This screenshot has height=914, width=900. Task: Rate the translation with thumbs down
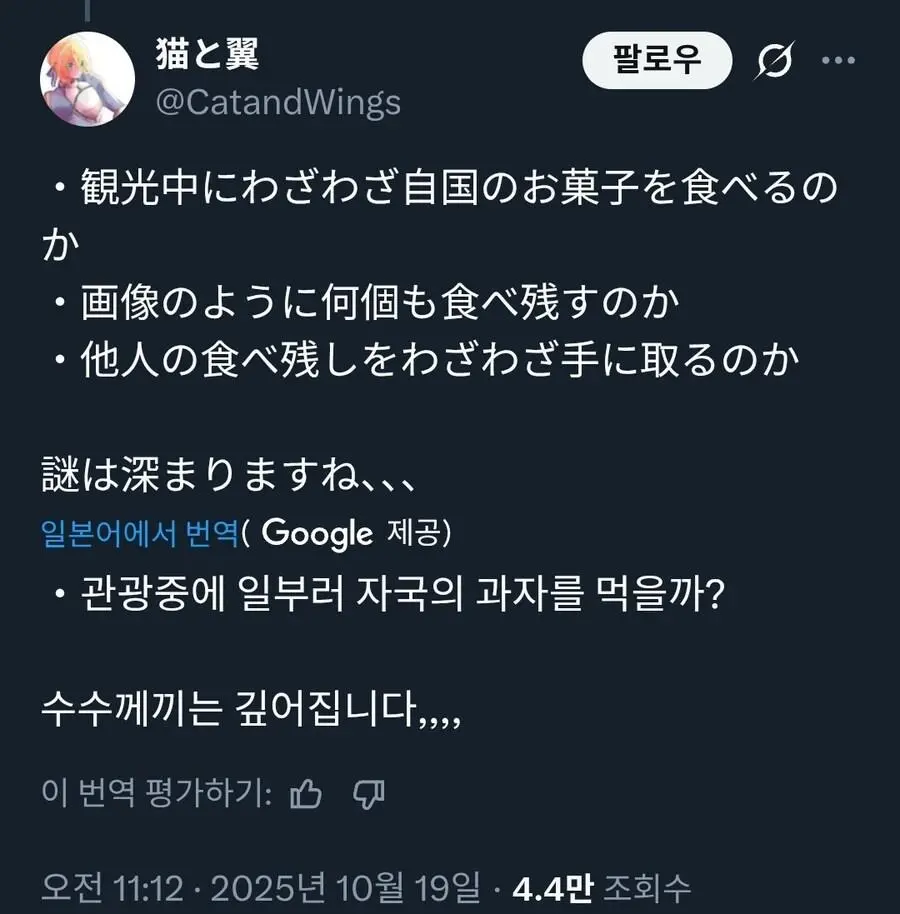pos(370,795)
